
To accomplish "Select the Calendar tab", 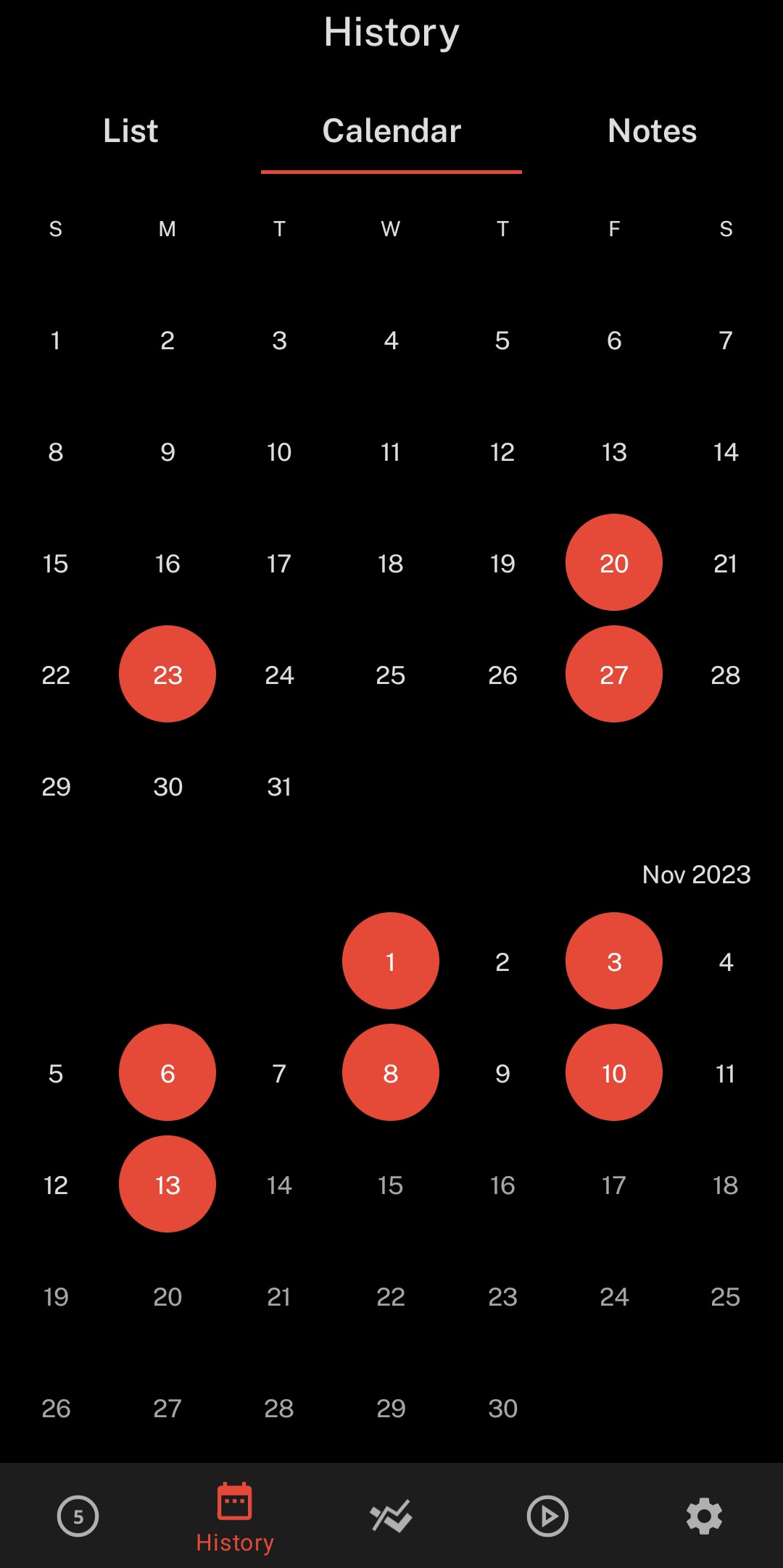I will pos(391,131).
